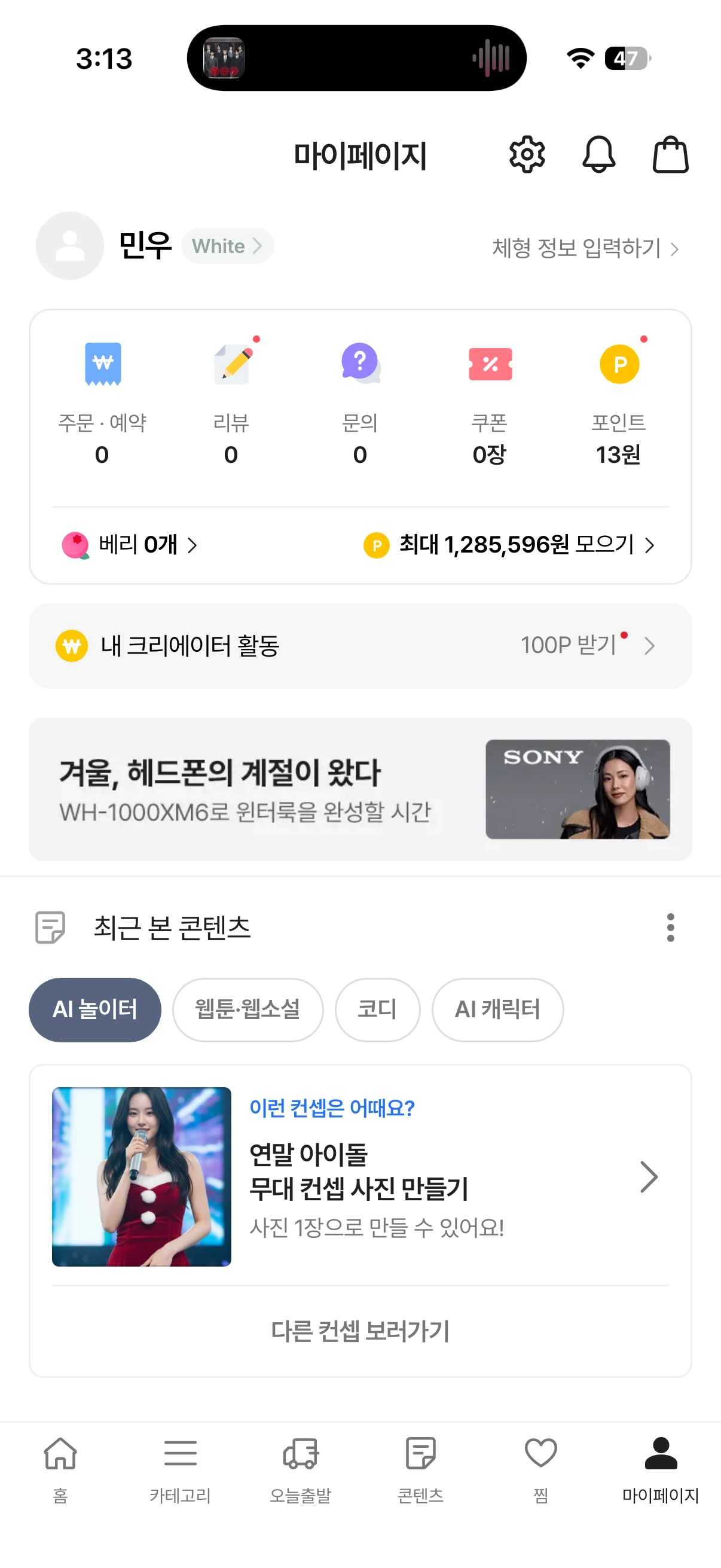
Task: Open 연말 아이돌 무대 컨셉 card
Action: coord(360,1176)
